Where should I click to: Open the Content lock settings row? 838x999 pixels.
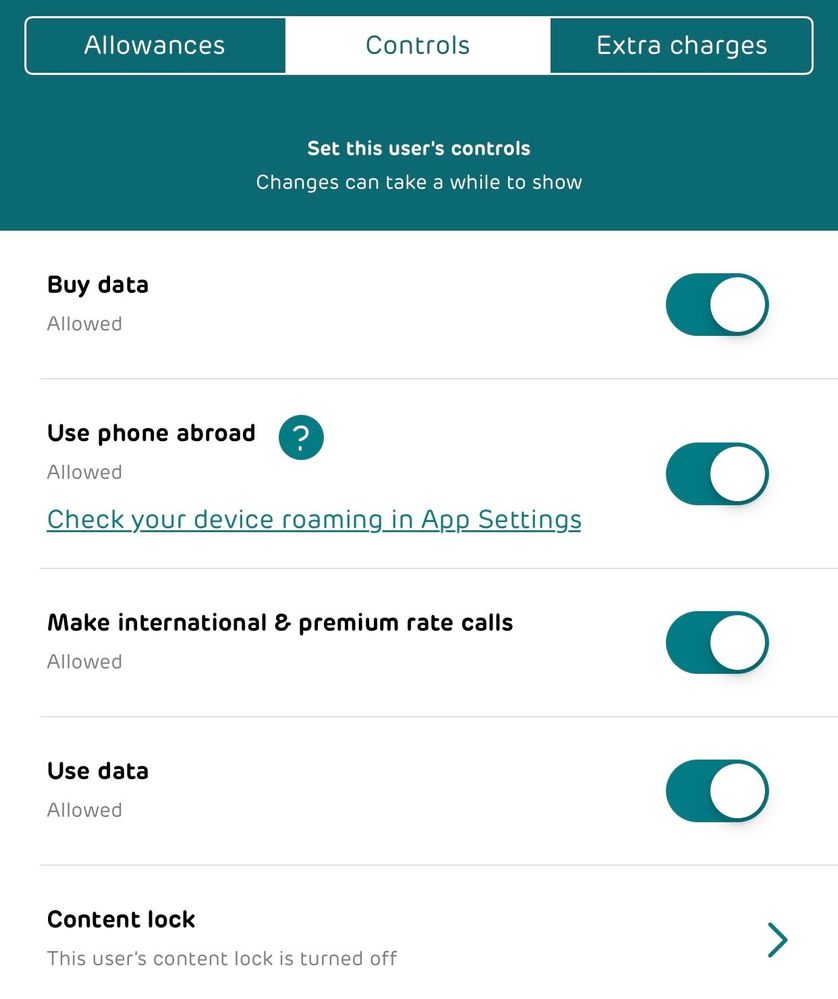pos(418,939)
